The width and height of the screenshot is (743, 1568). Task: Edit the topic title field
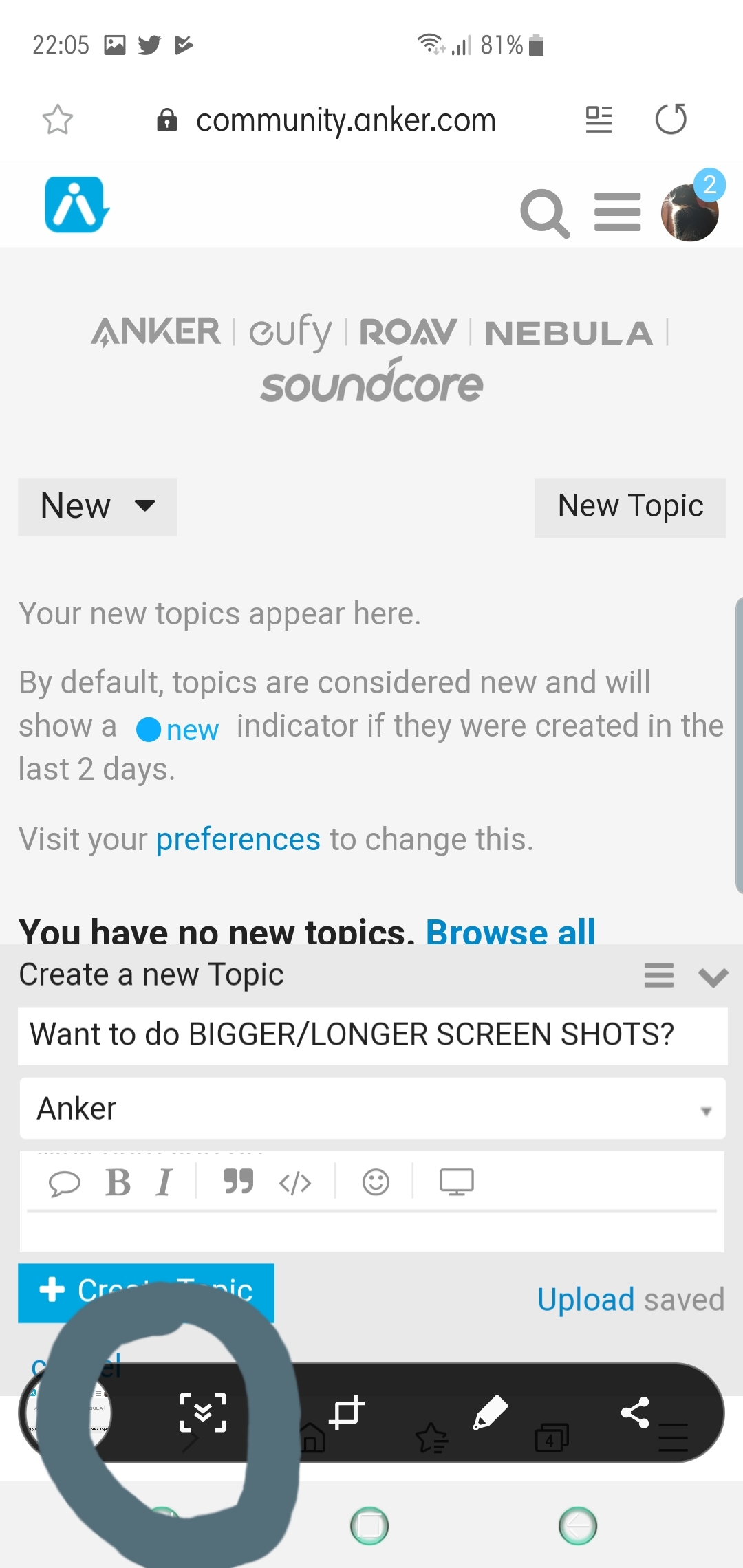click(372, 1036)
